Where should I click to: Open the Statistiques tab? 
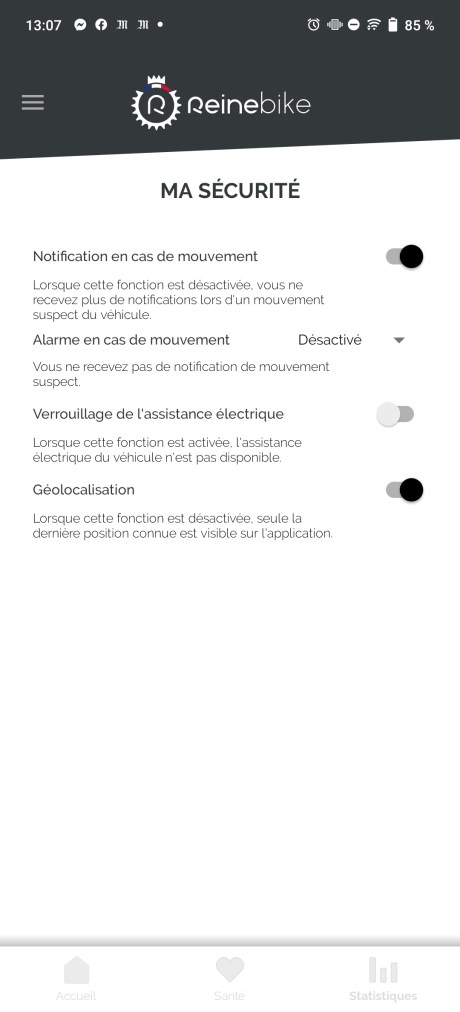tap(383, 979)
